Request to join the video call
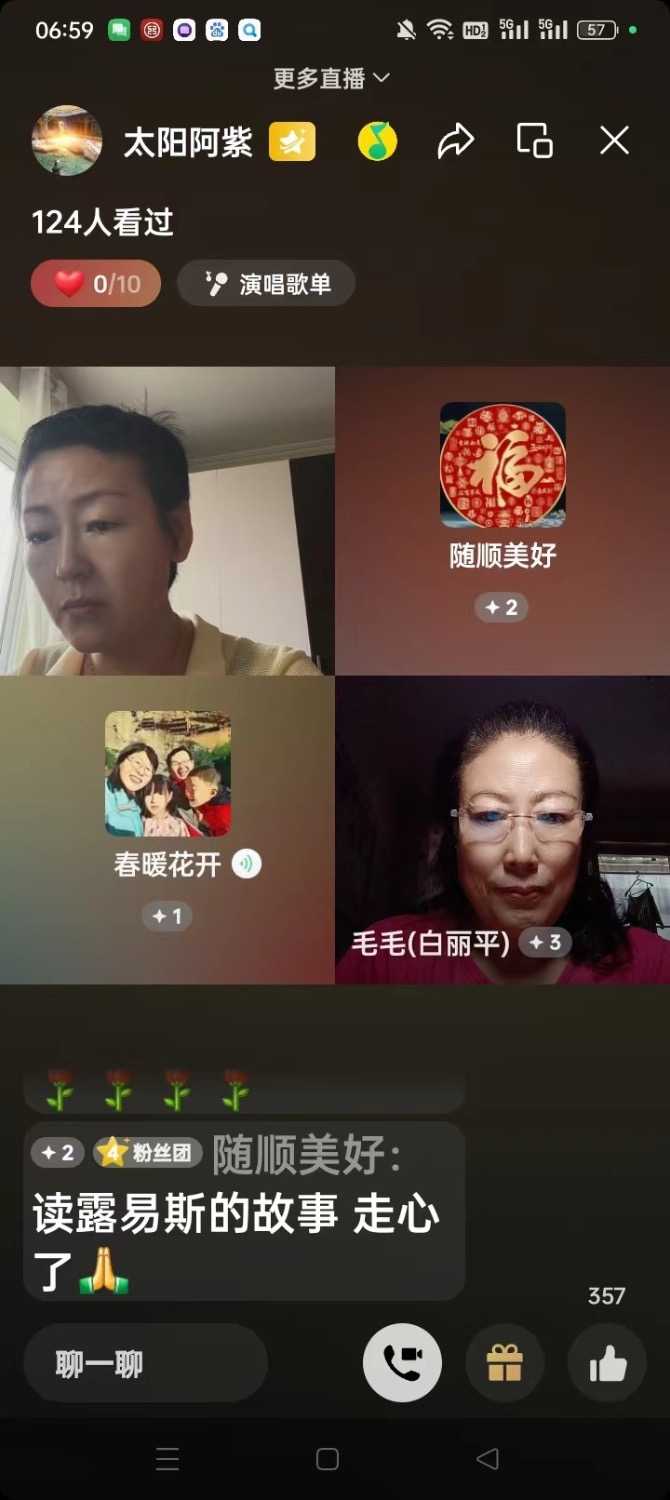Image resolution: width=670 pixels, height=1500 pixels. [x=402, y=1363]
